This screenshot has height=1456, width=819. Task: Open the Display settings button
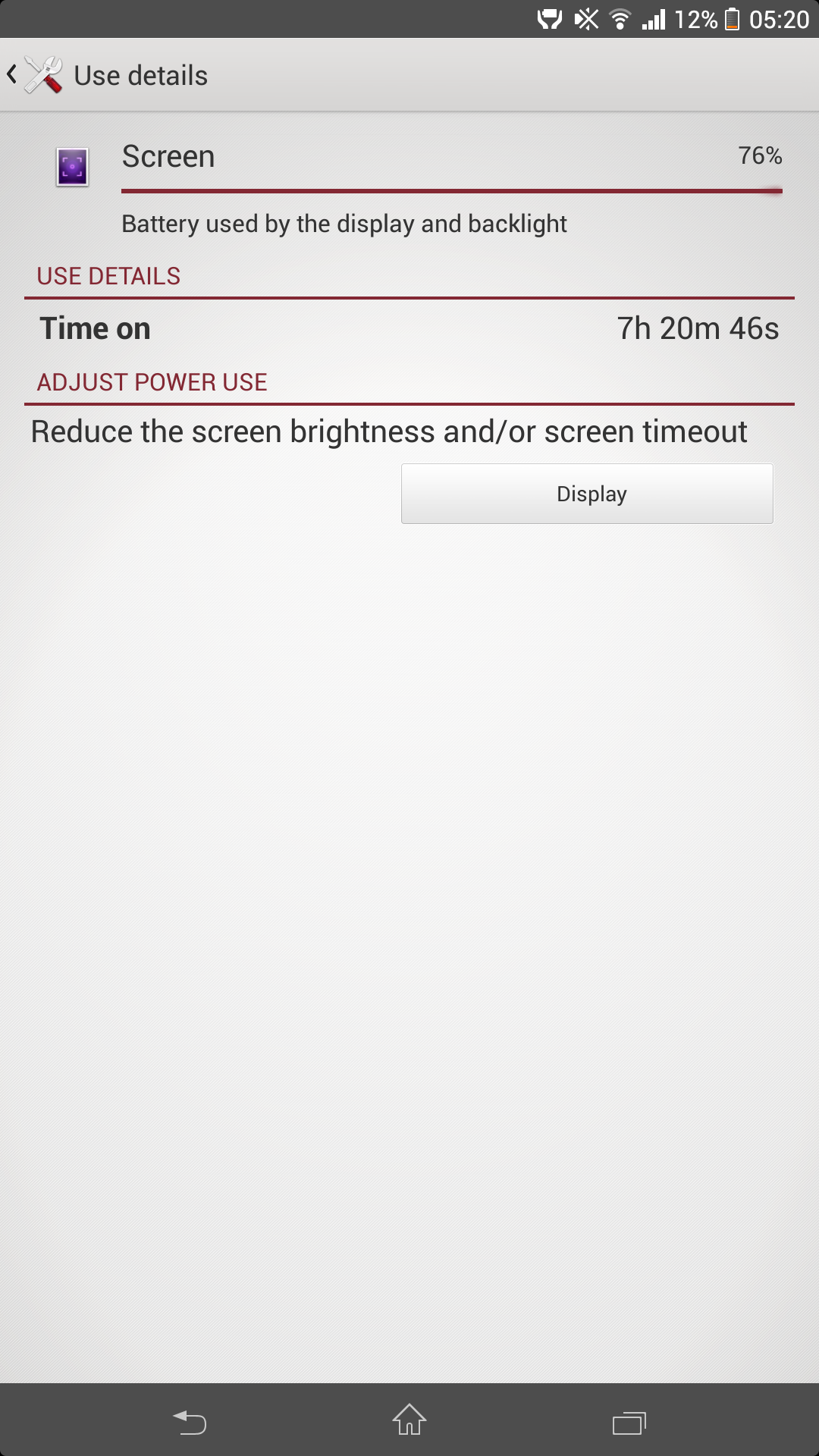tap(587, 494)
